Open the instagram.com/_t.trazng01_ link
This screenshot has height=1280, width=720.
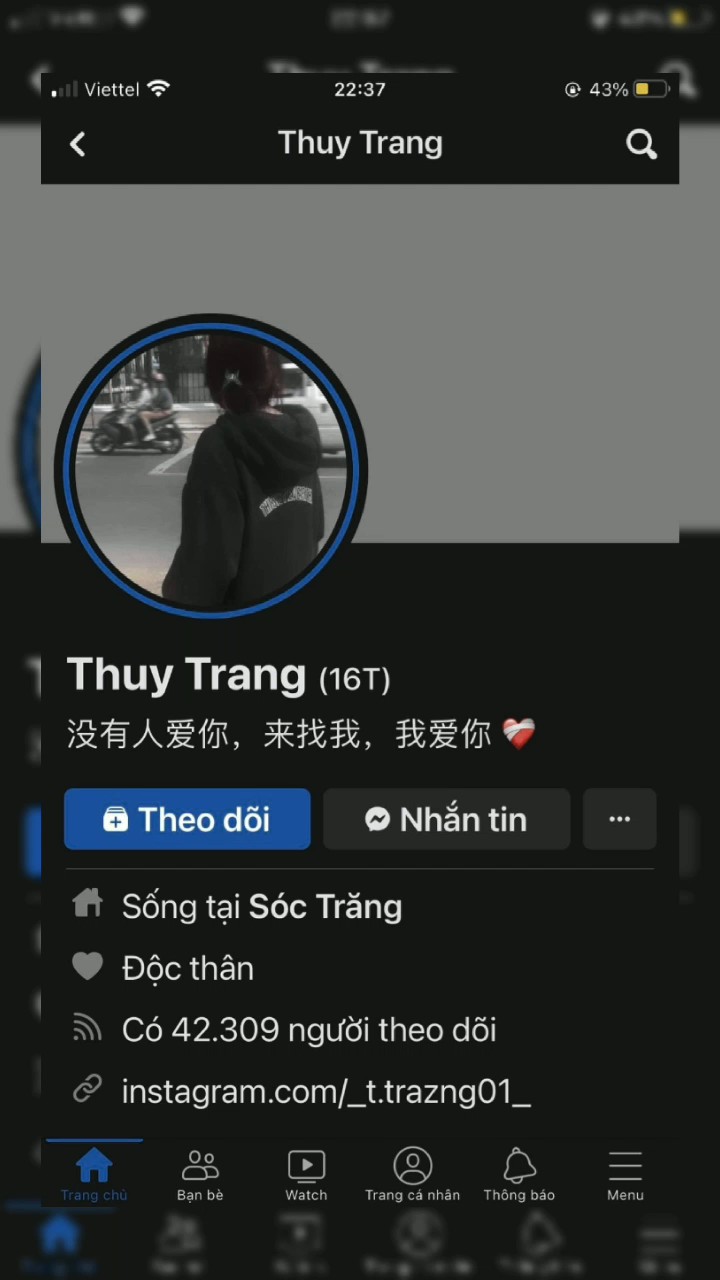point(326,1091)
